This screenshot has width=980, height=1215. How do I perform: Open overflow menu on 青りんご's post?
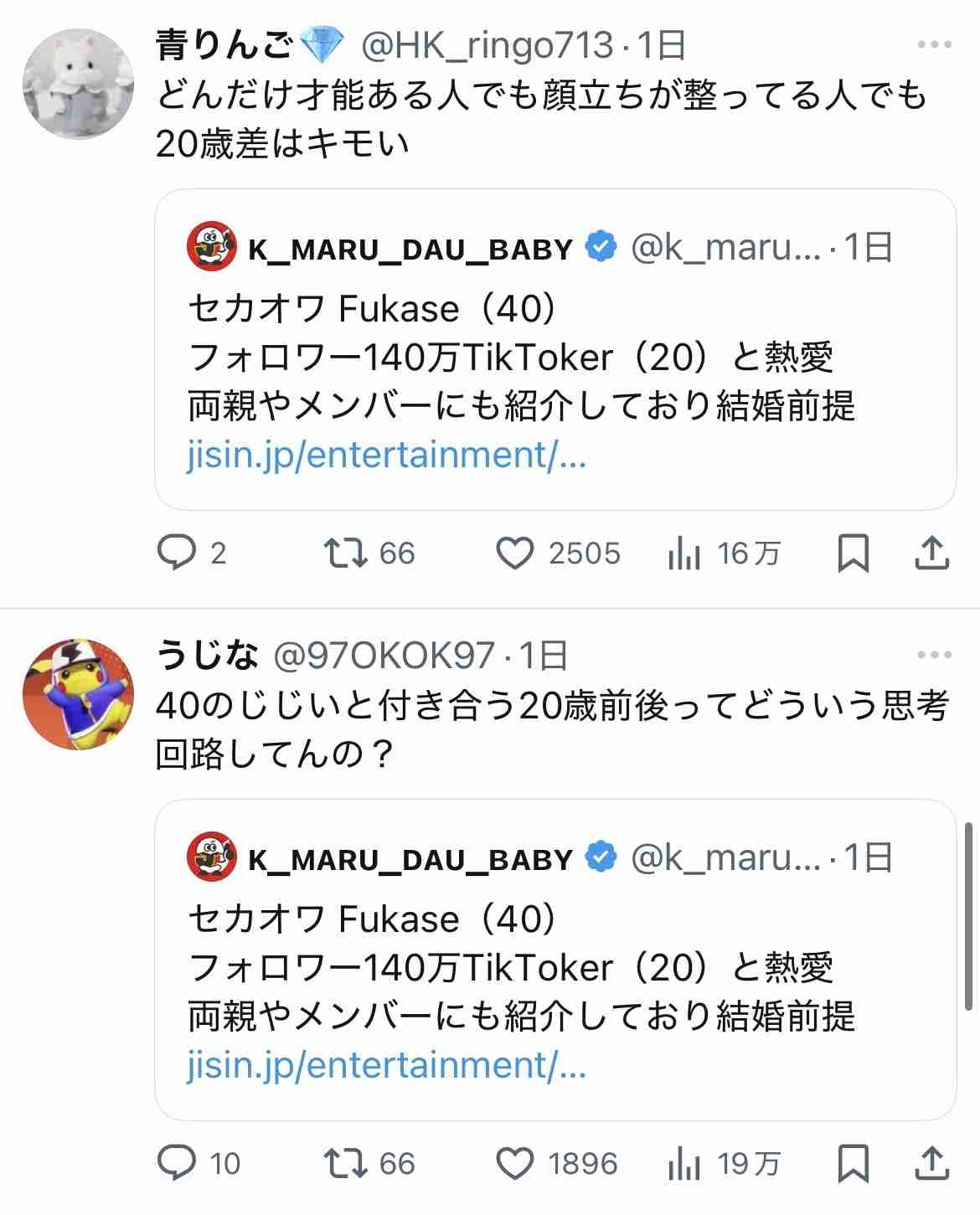pos(934,45)
